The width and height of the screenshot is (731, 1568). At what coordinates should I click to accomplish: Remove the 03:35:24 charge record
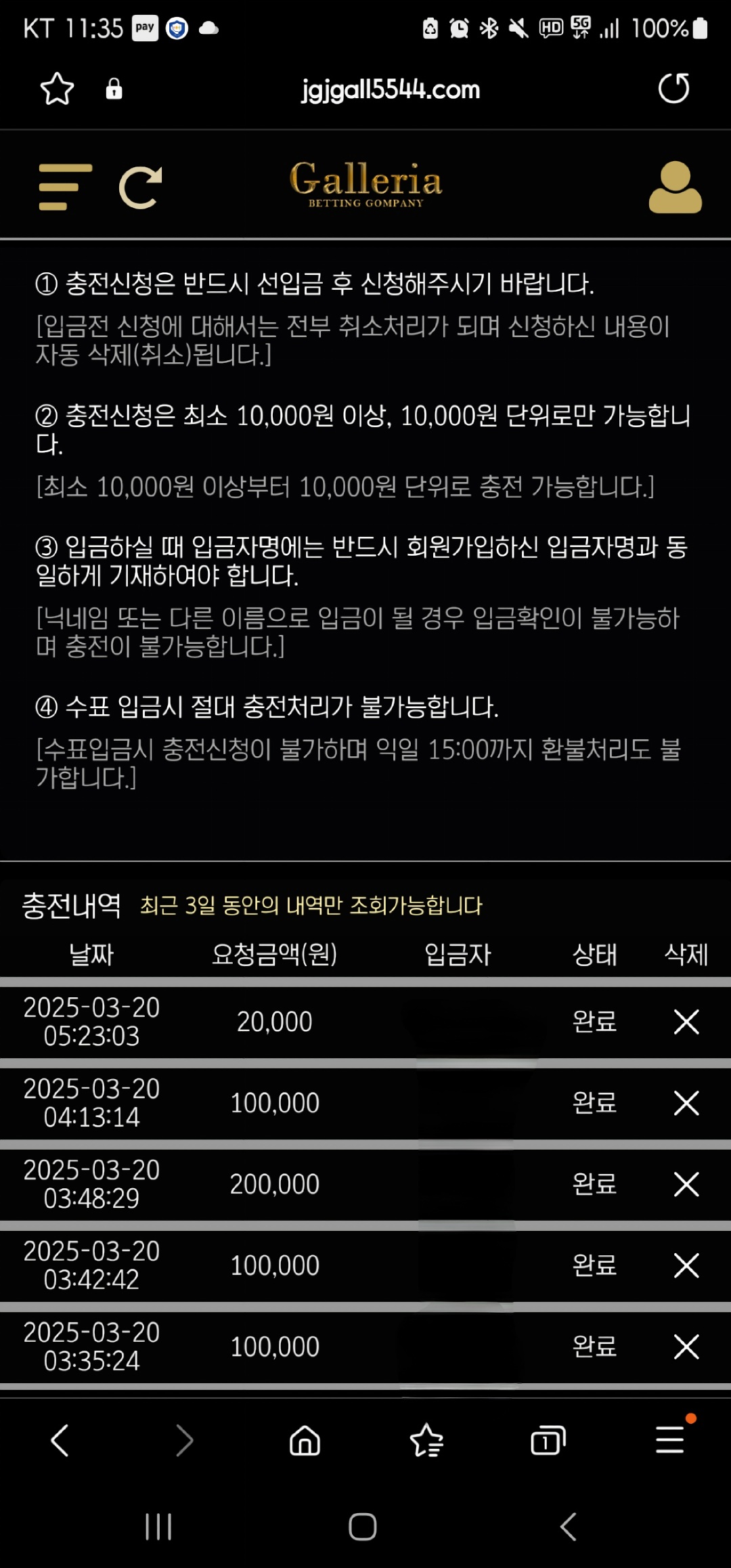(x=686, y=1347)
